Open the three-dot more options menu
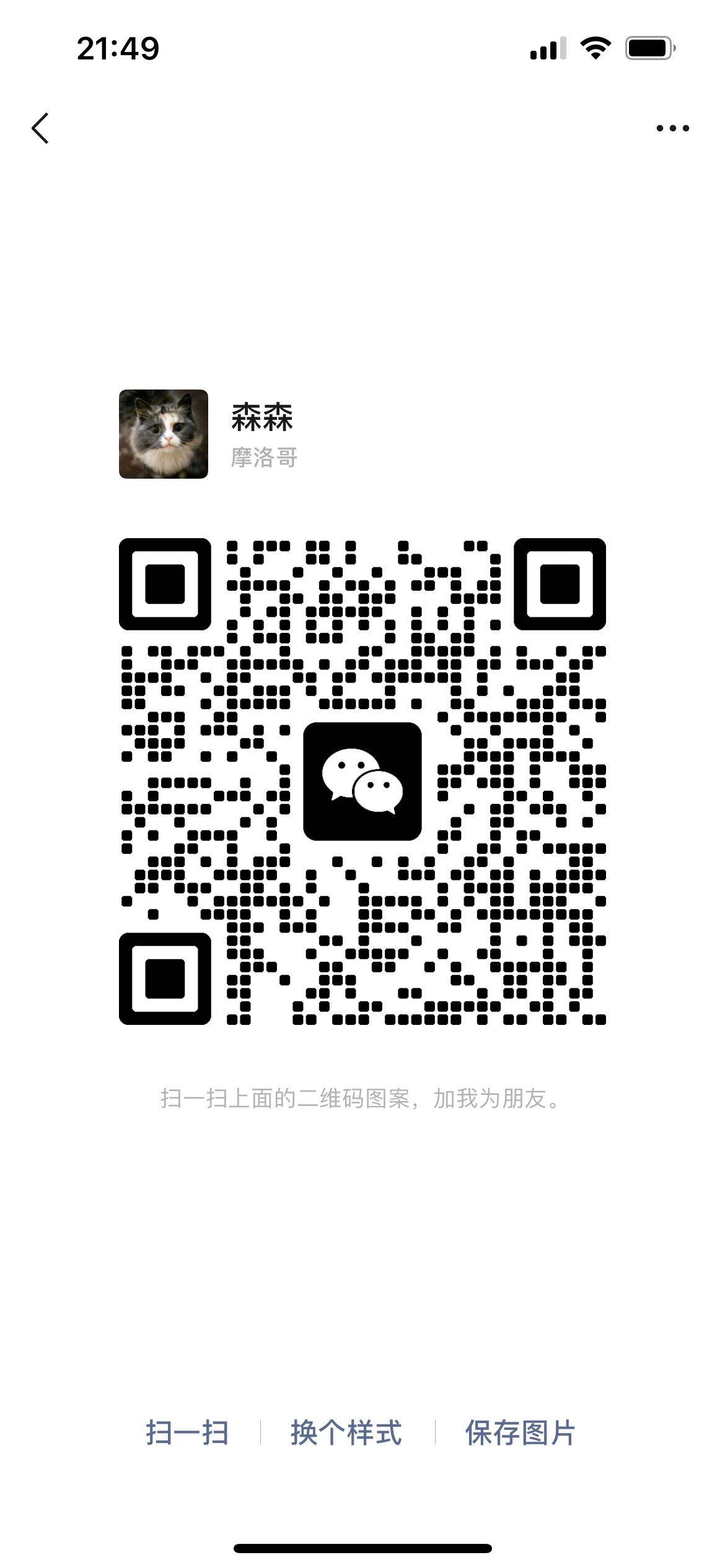Screen dimensions: 725x1568 [673, 128]
